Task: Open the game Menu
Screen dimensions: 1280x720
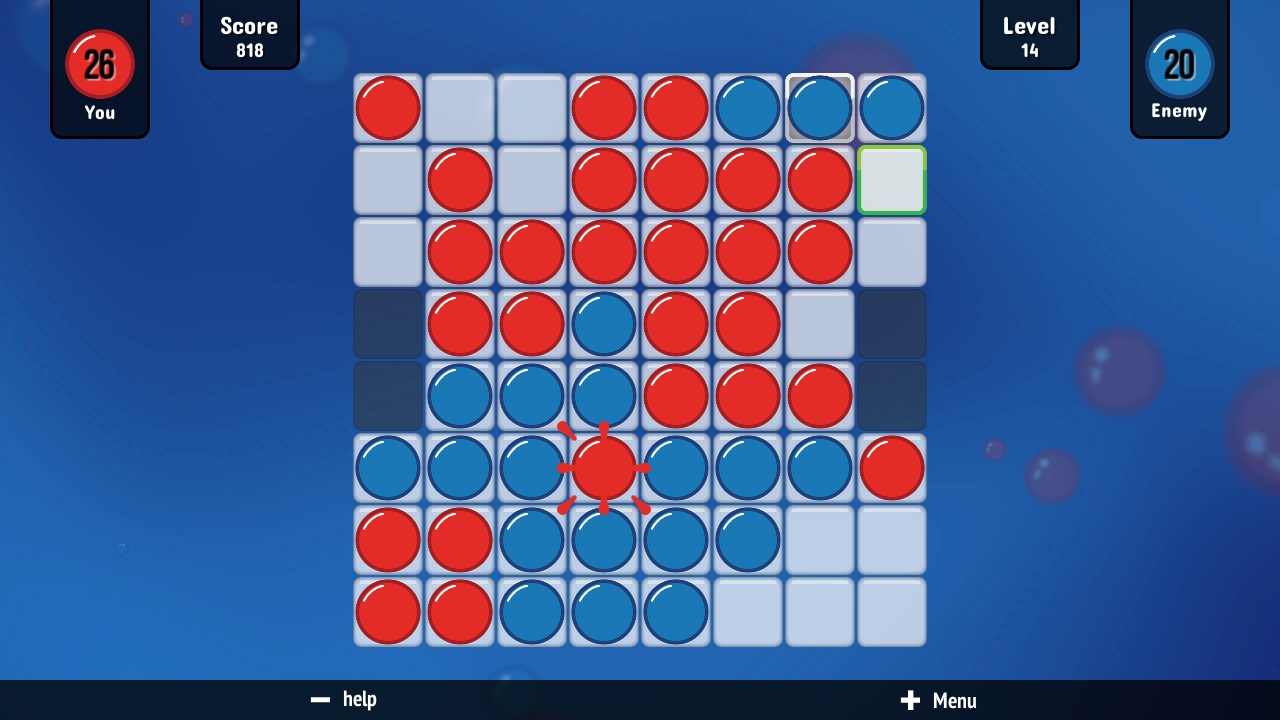Action: (x=938, y=700)
